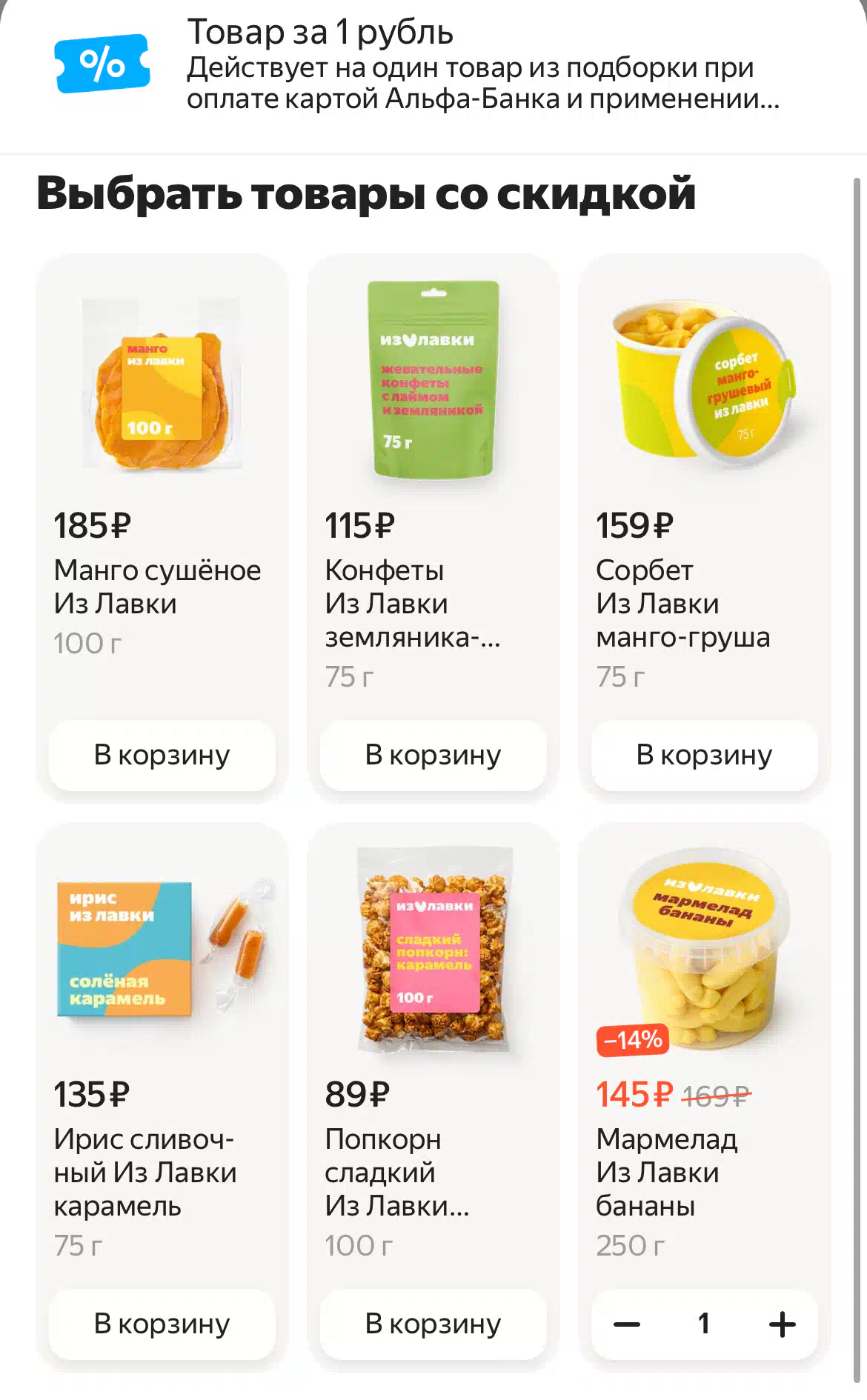Image resolution: width=867 pixels, height=1400 pixels.
Task: Add Конфеты земляника to the cart
Action: (433, 755)
